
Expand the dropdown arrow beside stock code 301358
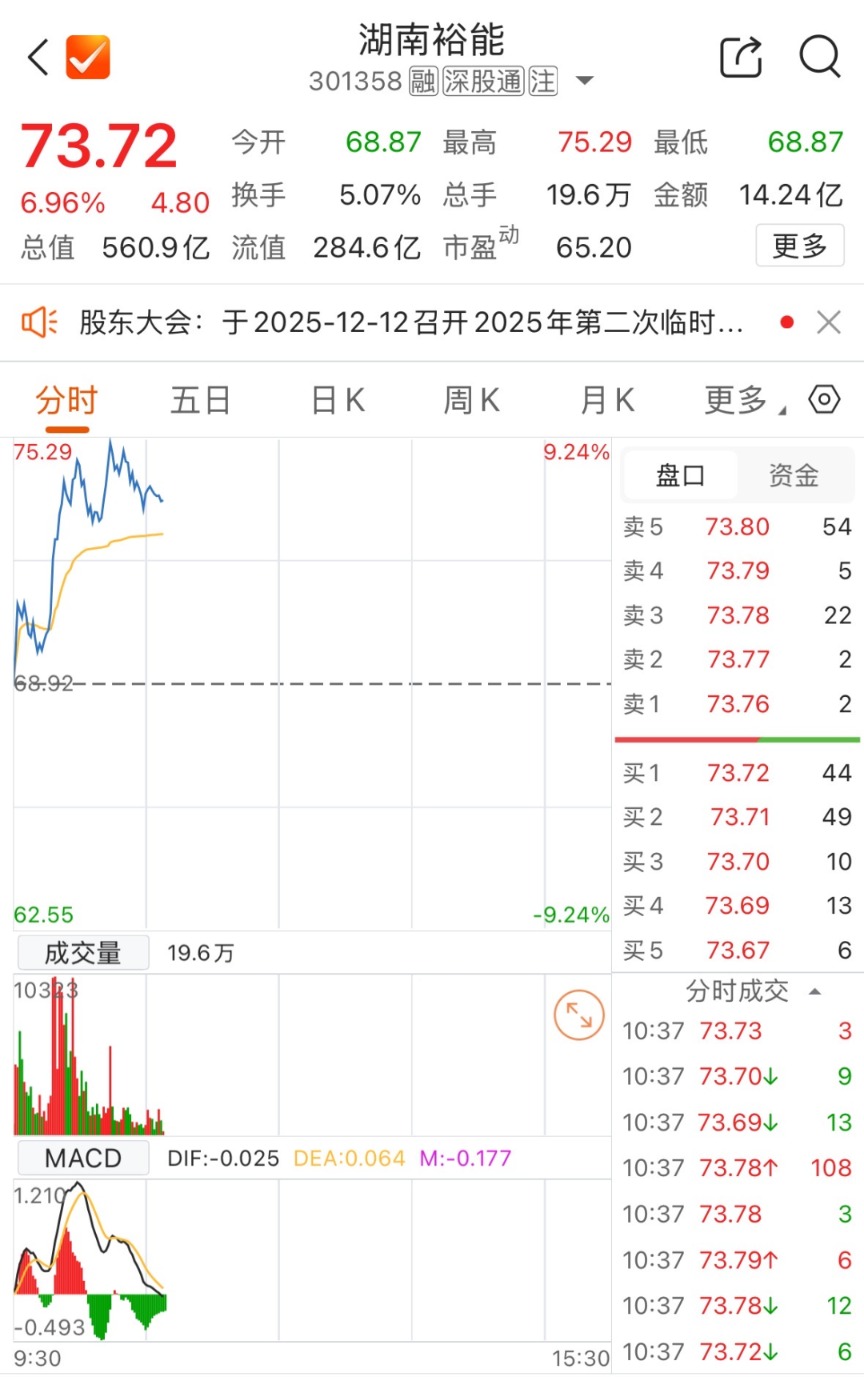pos(585,81)
